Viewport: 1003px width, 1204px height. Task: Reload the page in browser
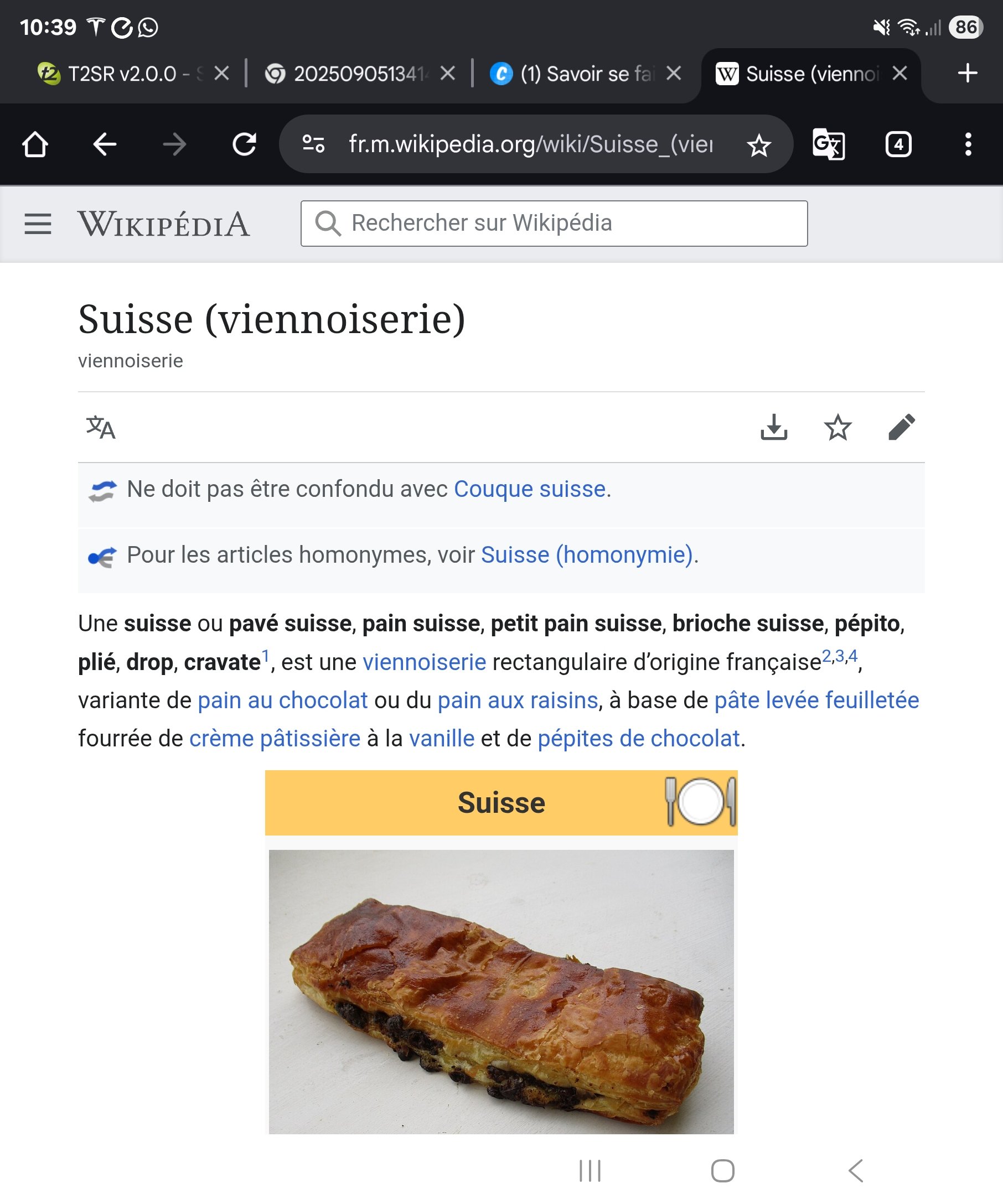[244, 144]
